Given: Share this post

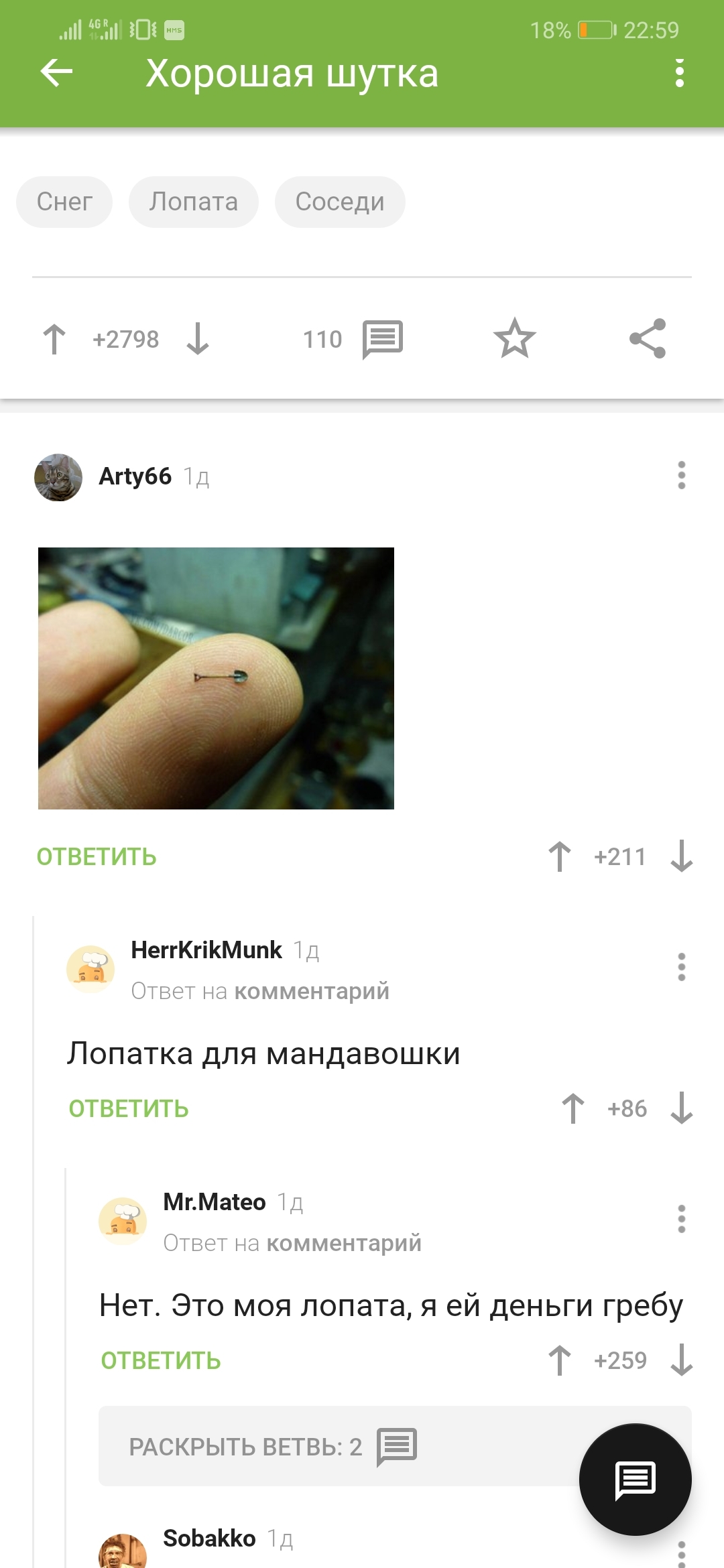Looking at the screenshot, I should point(648,338).
